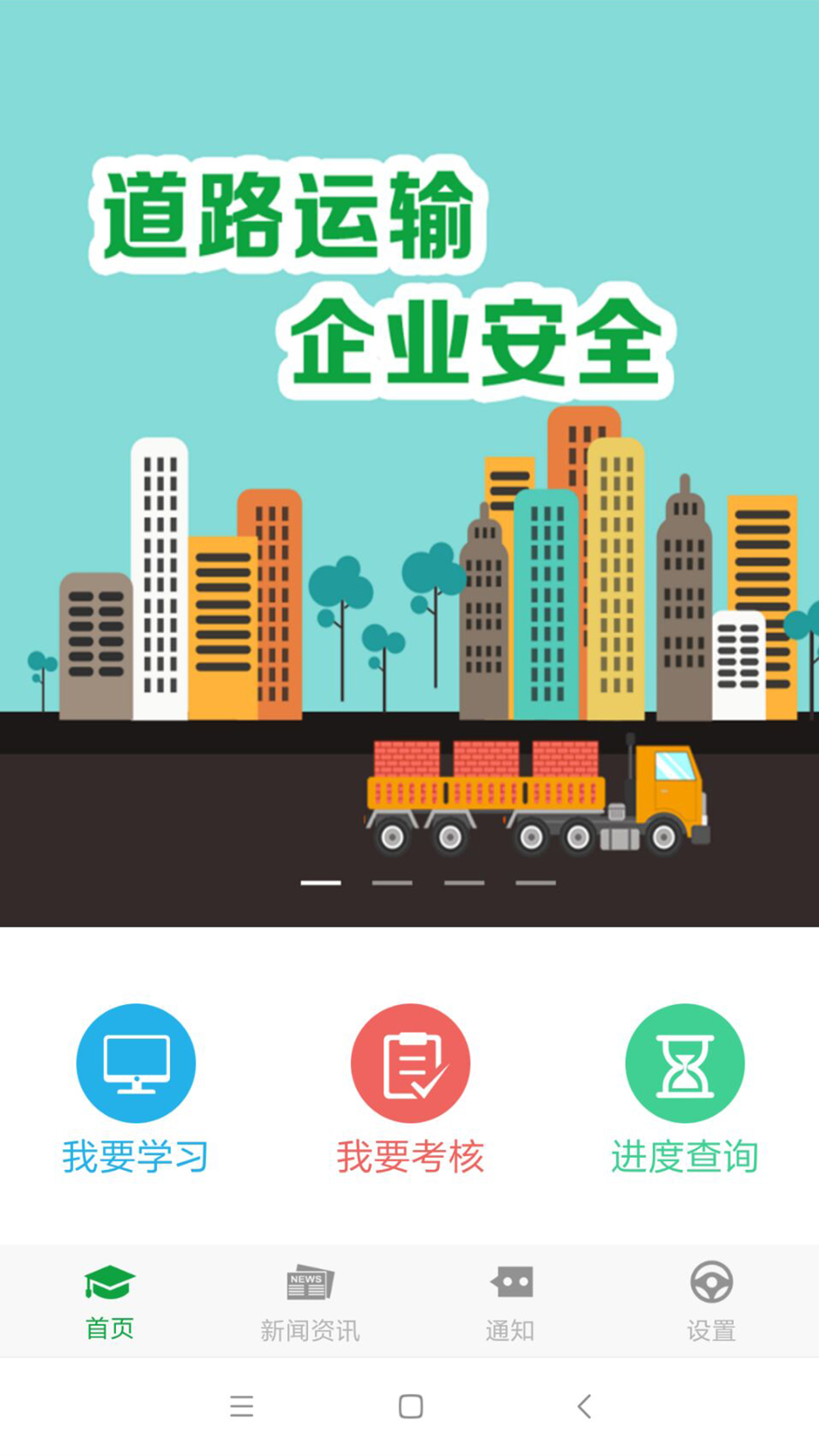Open the 新闻资讯 tab

[310, 1301]
